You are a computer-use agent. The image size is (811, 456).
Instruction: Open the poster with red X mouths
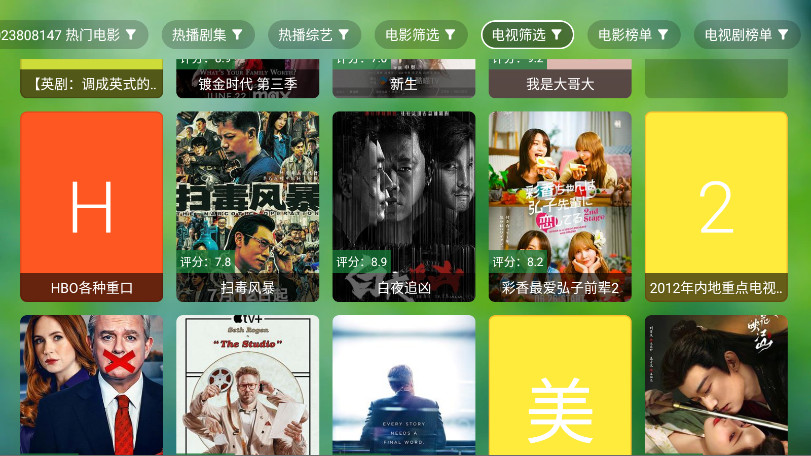click(x=91, y=386)
